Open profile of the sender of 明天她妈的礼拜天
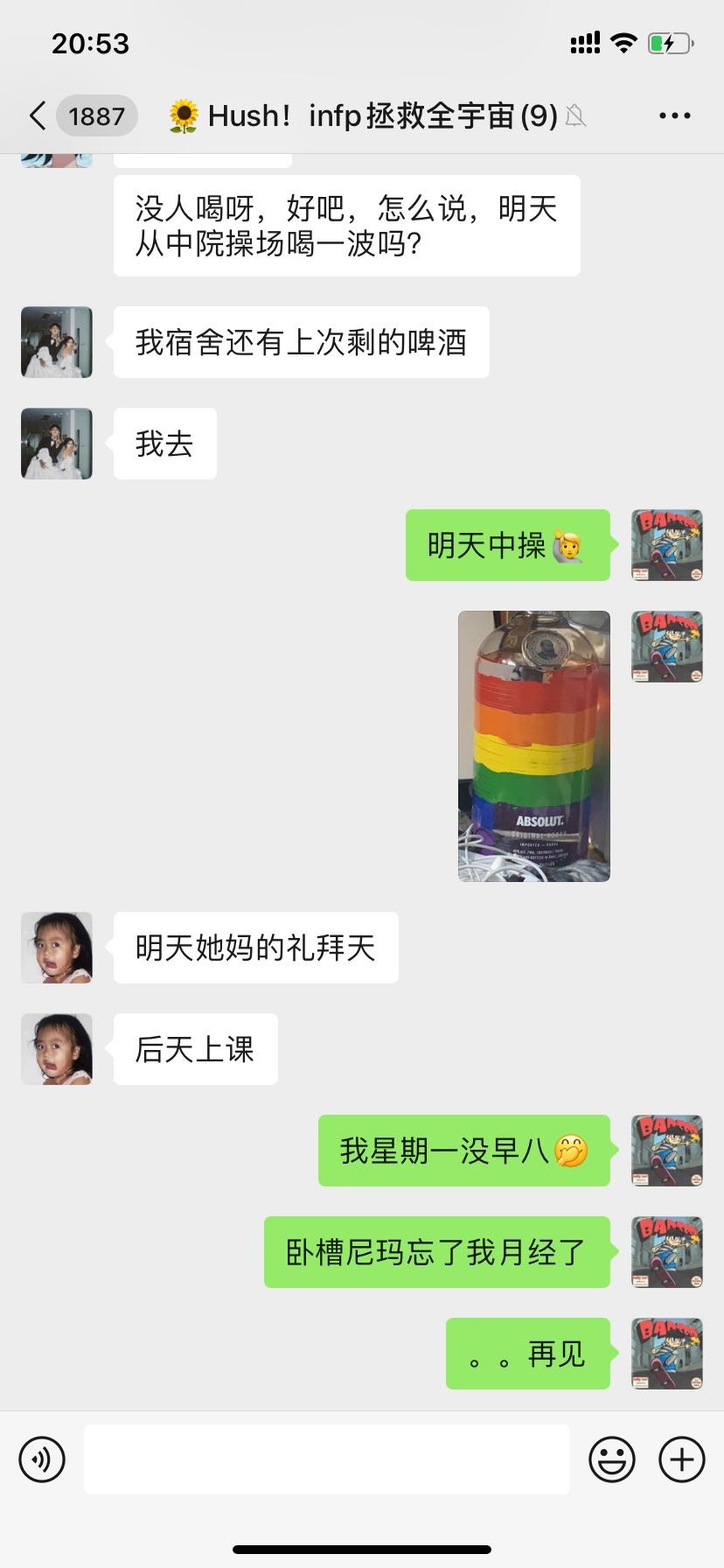The width and height of the screenshot is (724, 1568). tap(57, 948)
